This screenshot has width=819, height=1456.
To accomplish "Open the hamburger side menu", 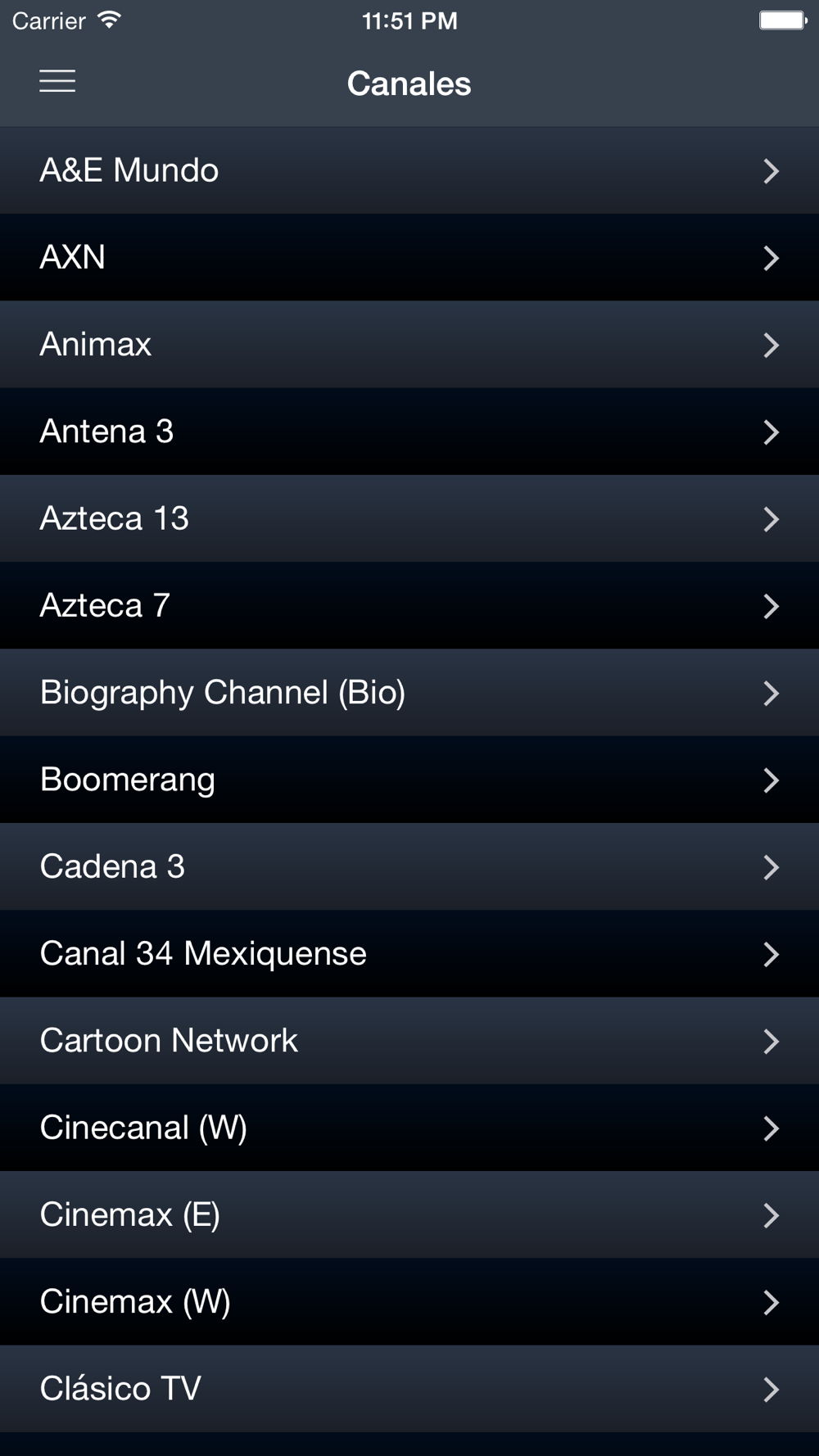I will click(57, 82).
